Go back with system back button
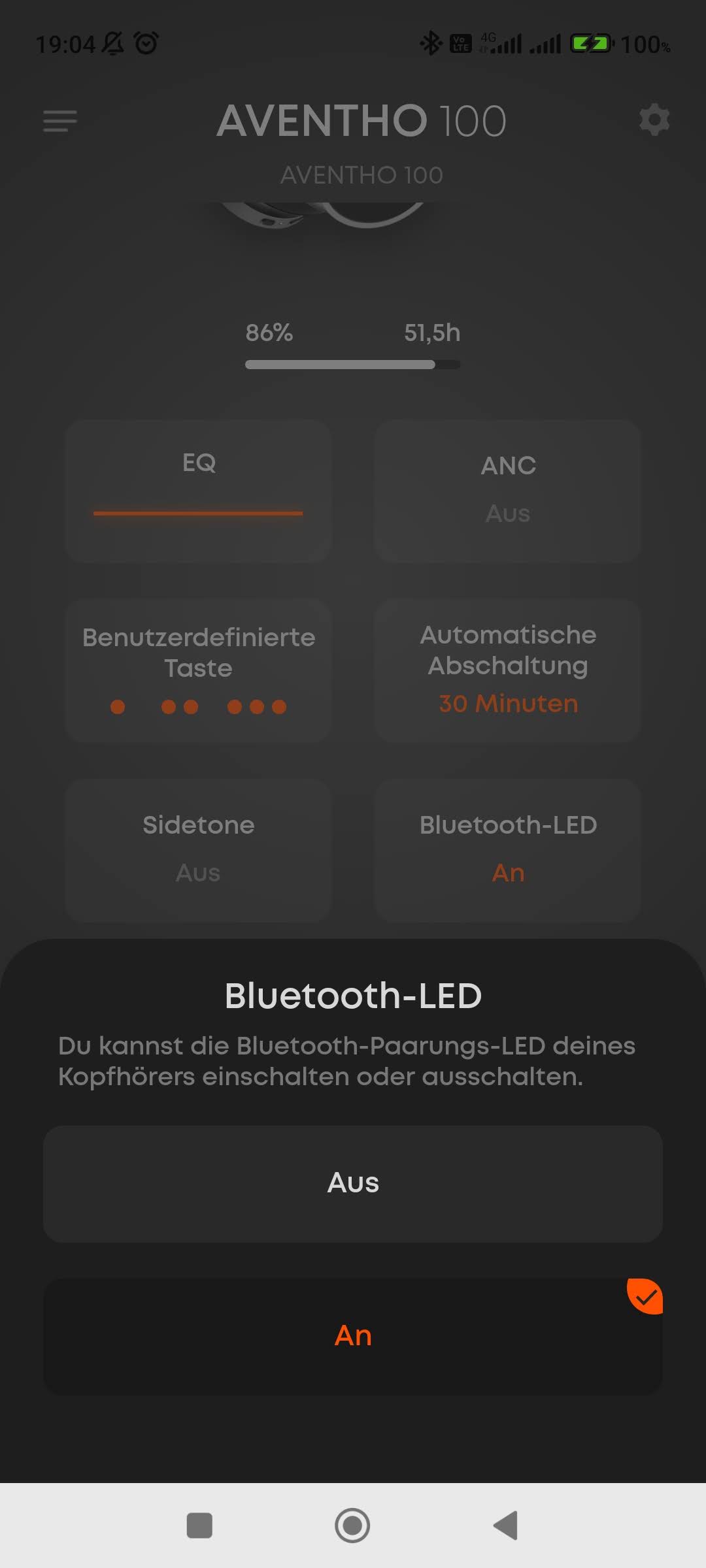The height and width of the screenshot is (1568, 706). [x=506, y=1526]
